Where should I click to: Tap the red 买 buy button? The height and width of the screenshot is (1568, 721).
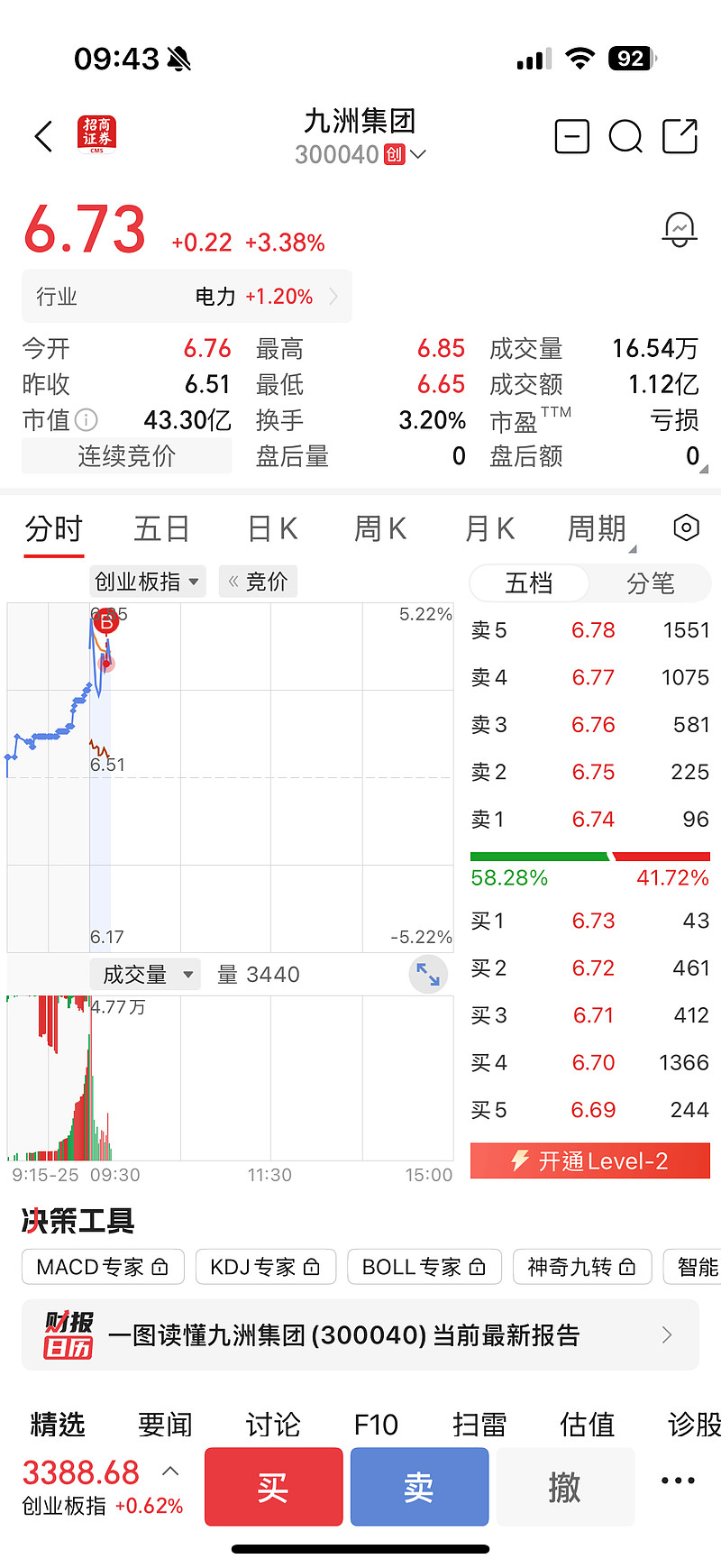pos(273,1487)
